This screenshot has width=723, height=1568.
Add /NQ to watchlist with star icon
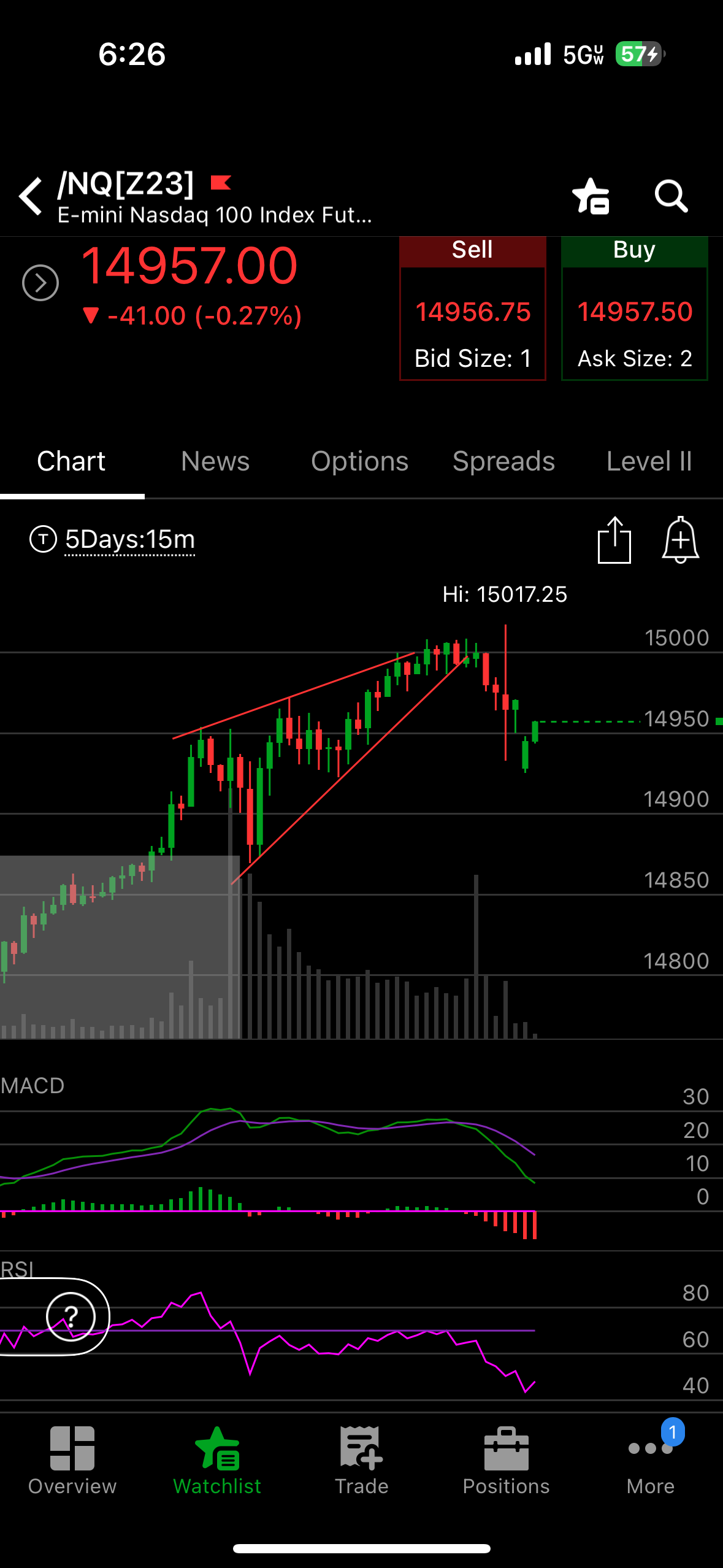click(x=590, y=196)
